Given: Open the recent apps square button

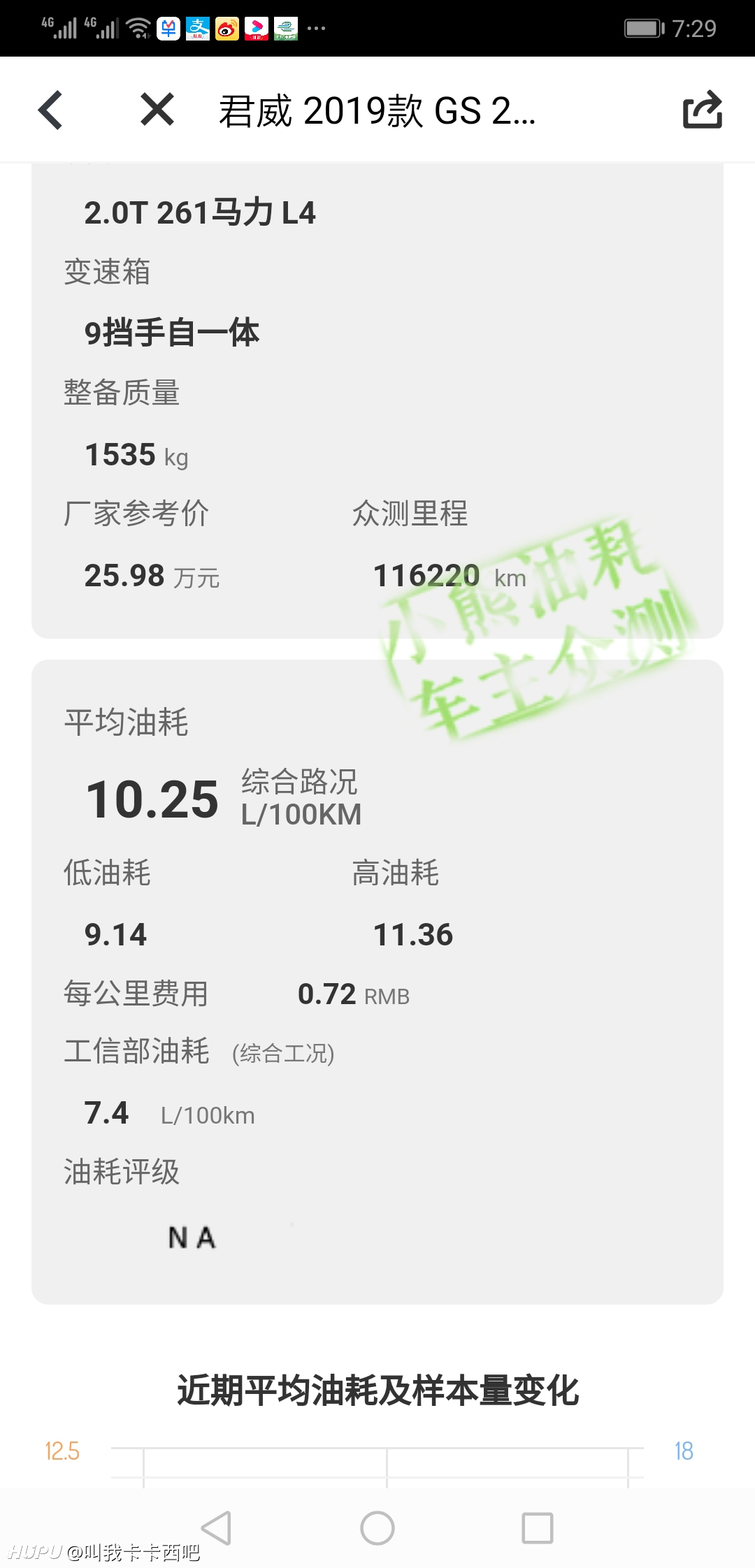Looking at the screenshot, I should (x=538, y=1528).
